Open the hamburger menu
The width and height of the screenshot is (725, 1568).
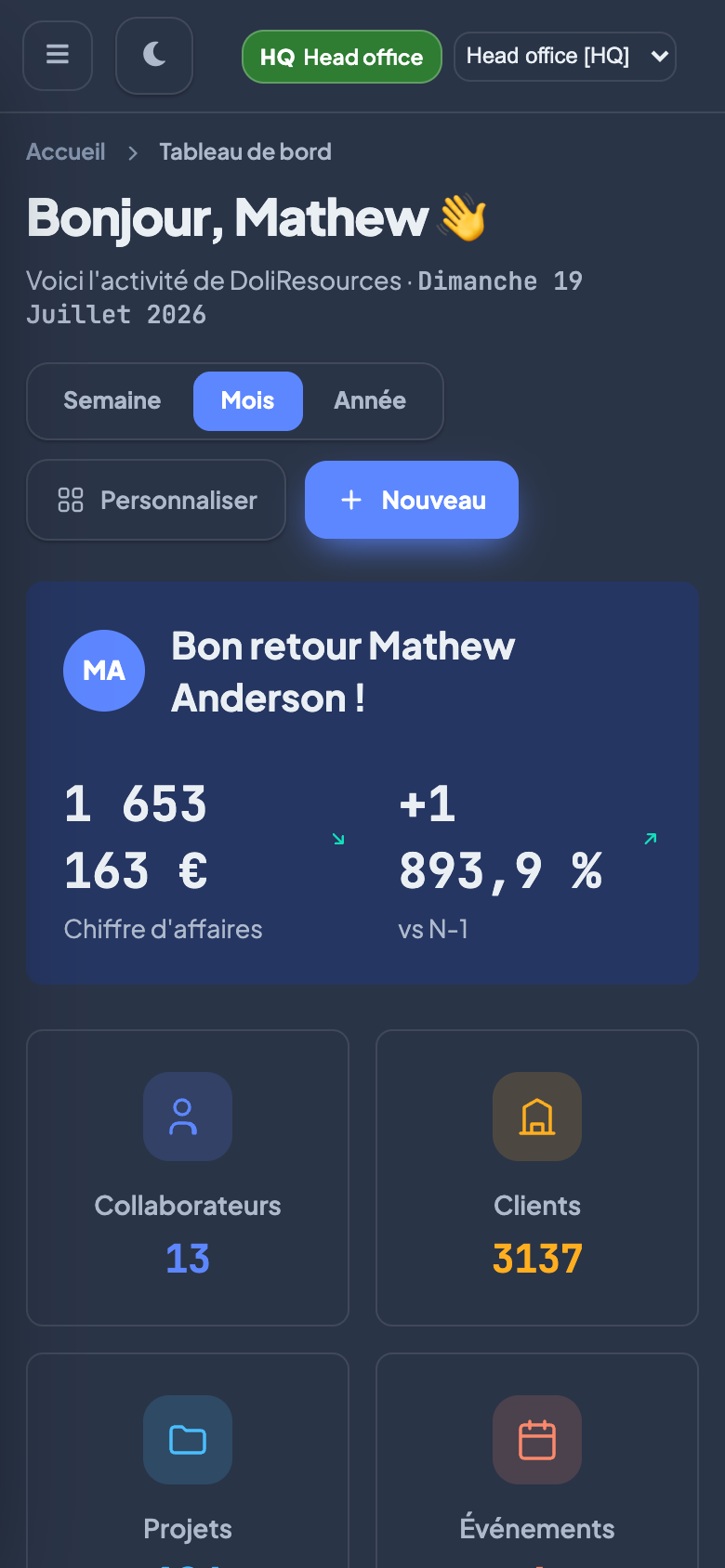click(58, 56)
